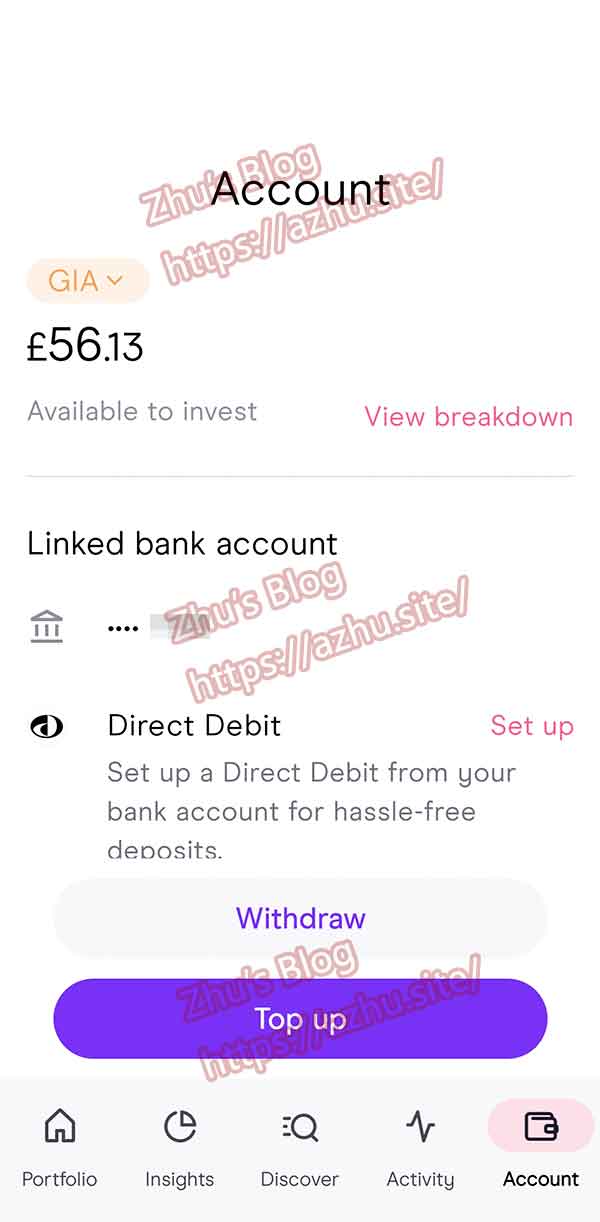Open View breakdown link
600x1222 pixels.
[x=468, y=417]
